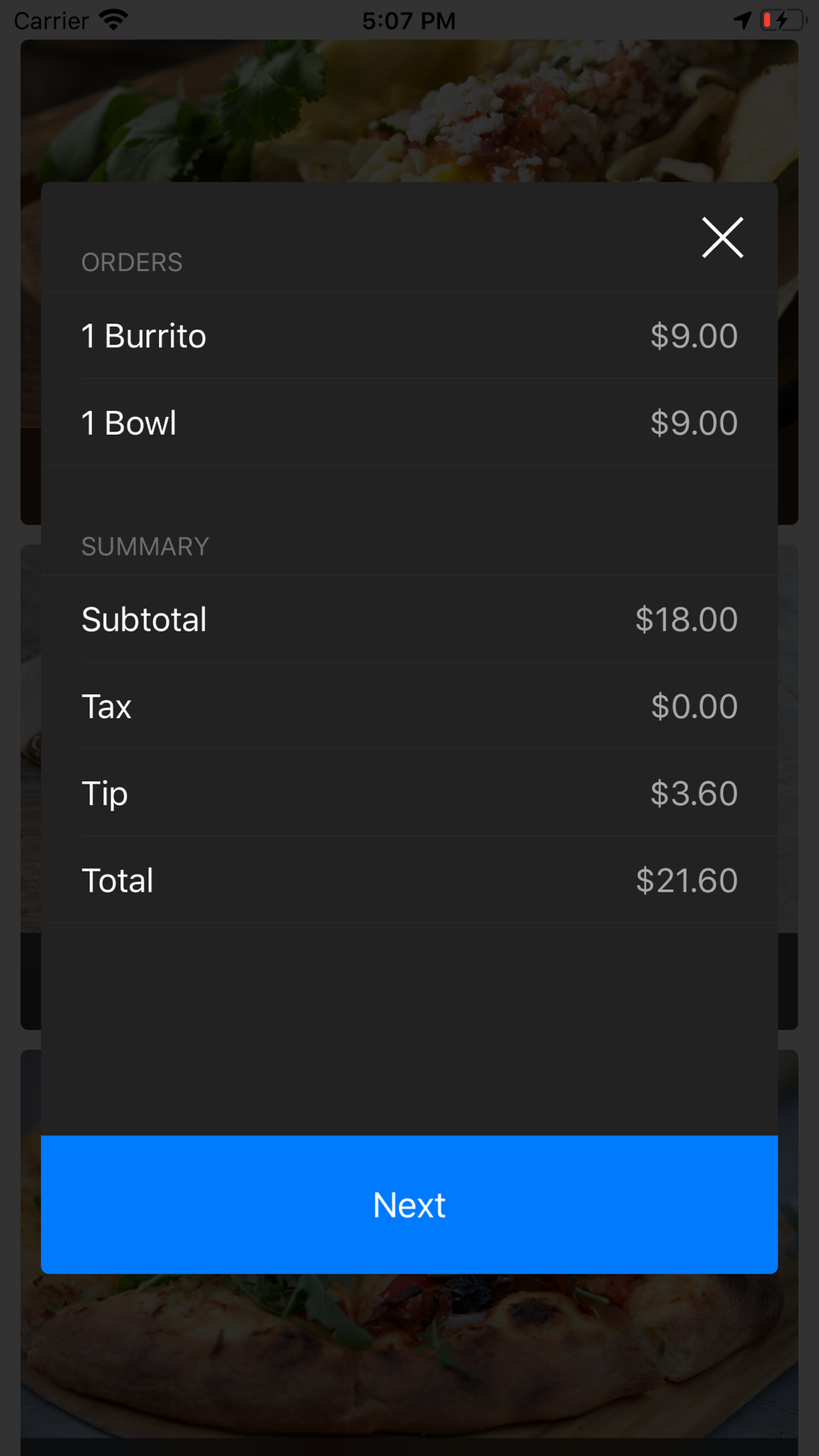The height and width of the screenshot is (1456, 819).
Task: Select the 1 Burrito order row
Action: [x=409, y=336]
